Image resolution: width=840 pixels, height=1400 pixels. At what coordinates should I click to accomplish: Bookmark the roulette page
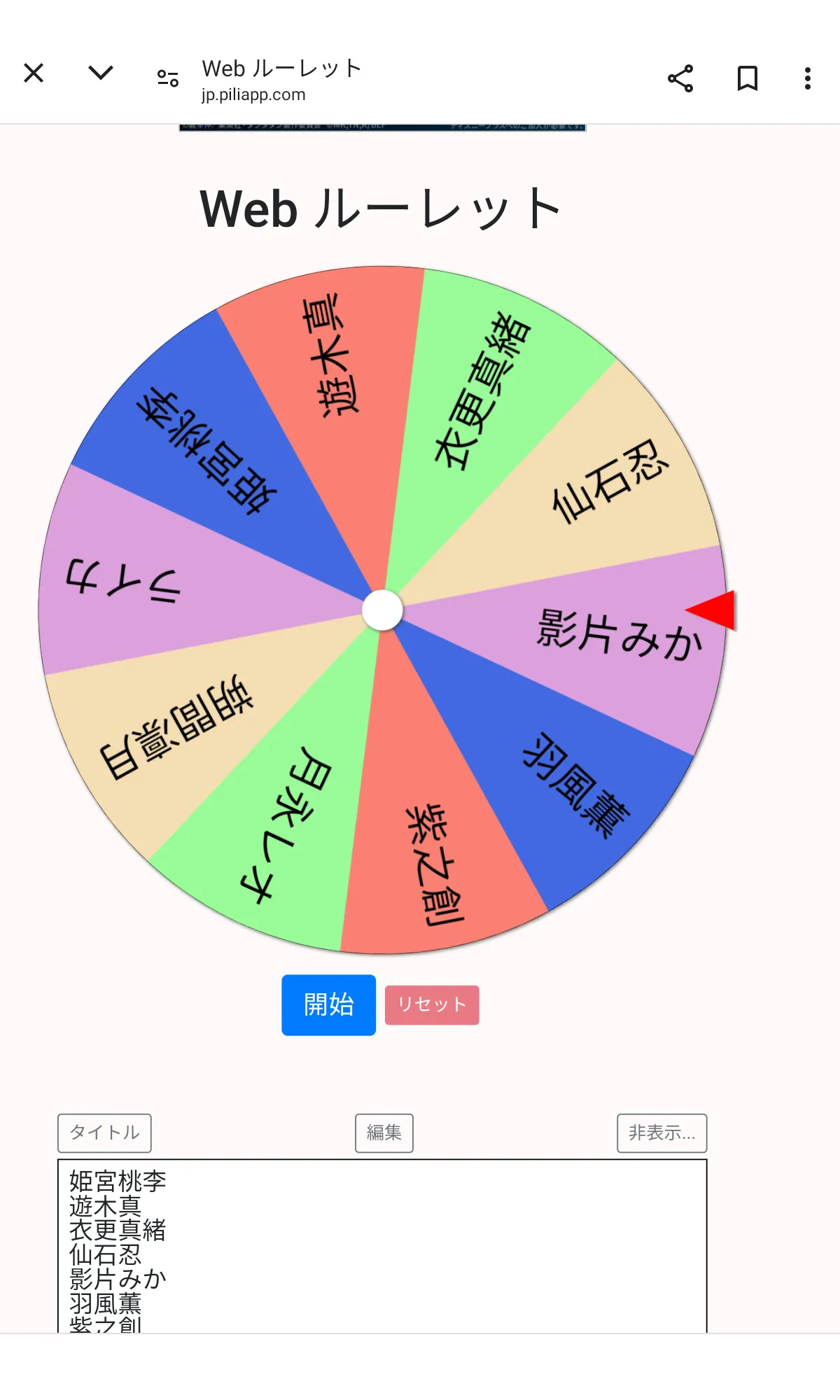tap(748, 78)
